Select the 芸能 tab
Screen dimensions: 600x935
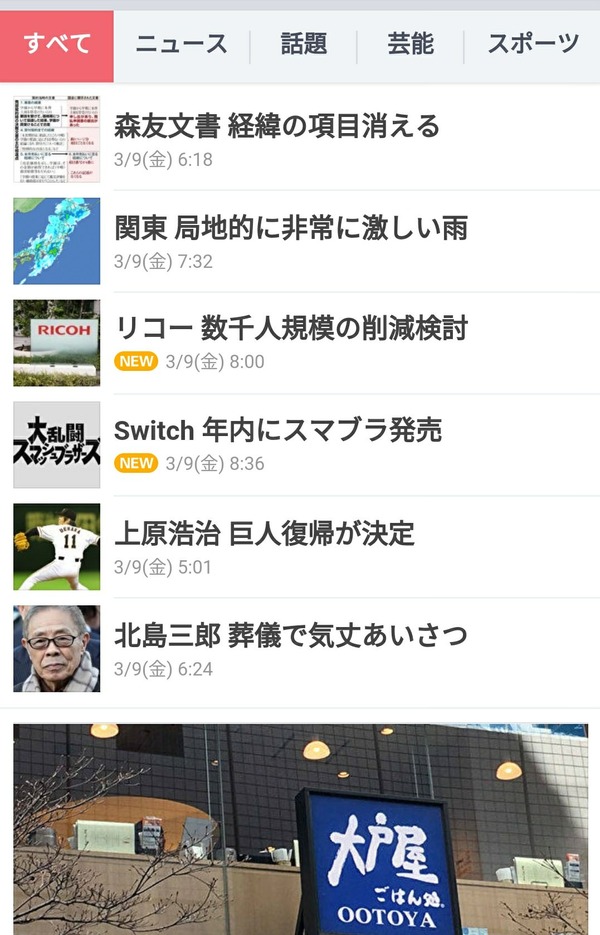(x=410, y=45)
